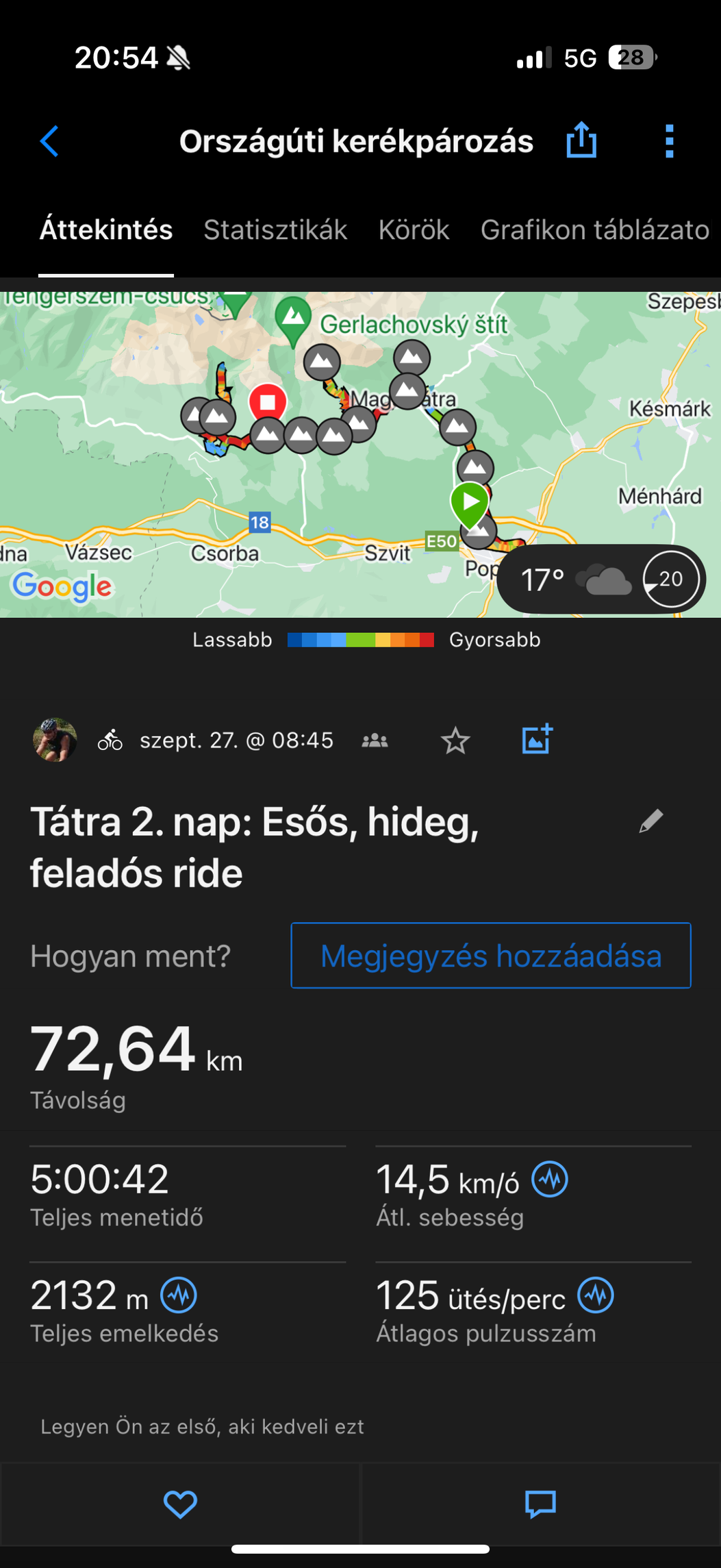Image resolution: width=721 pixels, height=1568 pixels.
Task: Open the privacy audience icon
Action: (x=375, y=741)
